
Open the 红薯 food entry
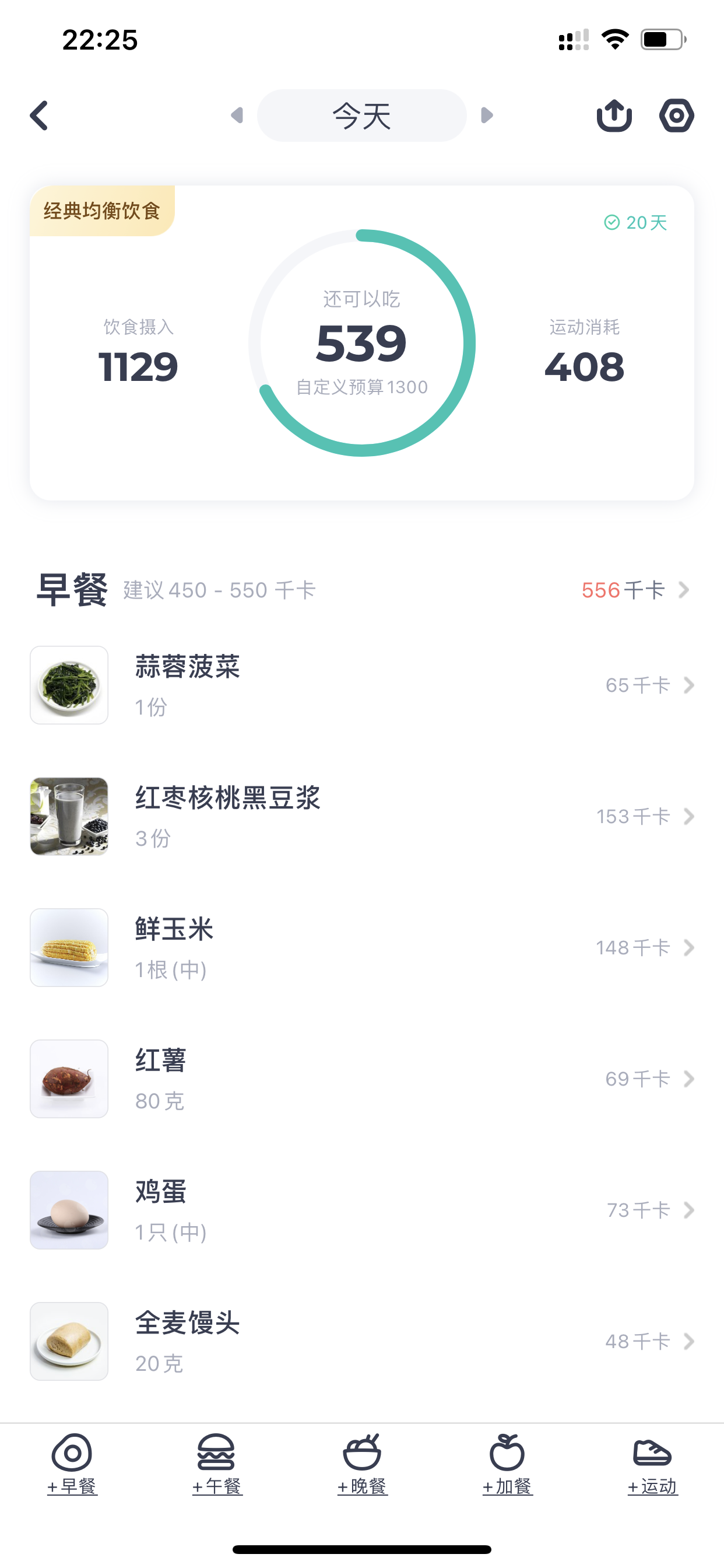361,1079
